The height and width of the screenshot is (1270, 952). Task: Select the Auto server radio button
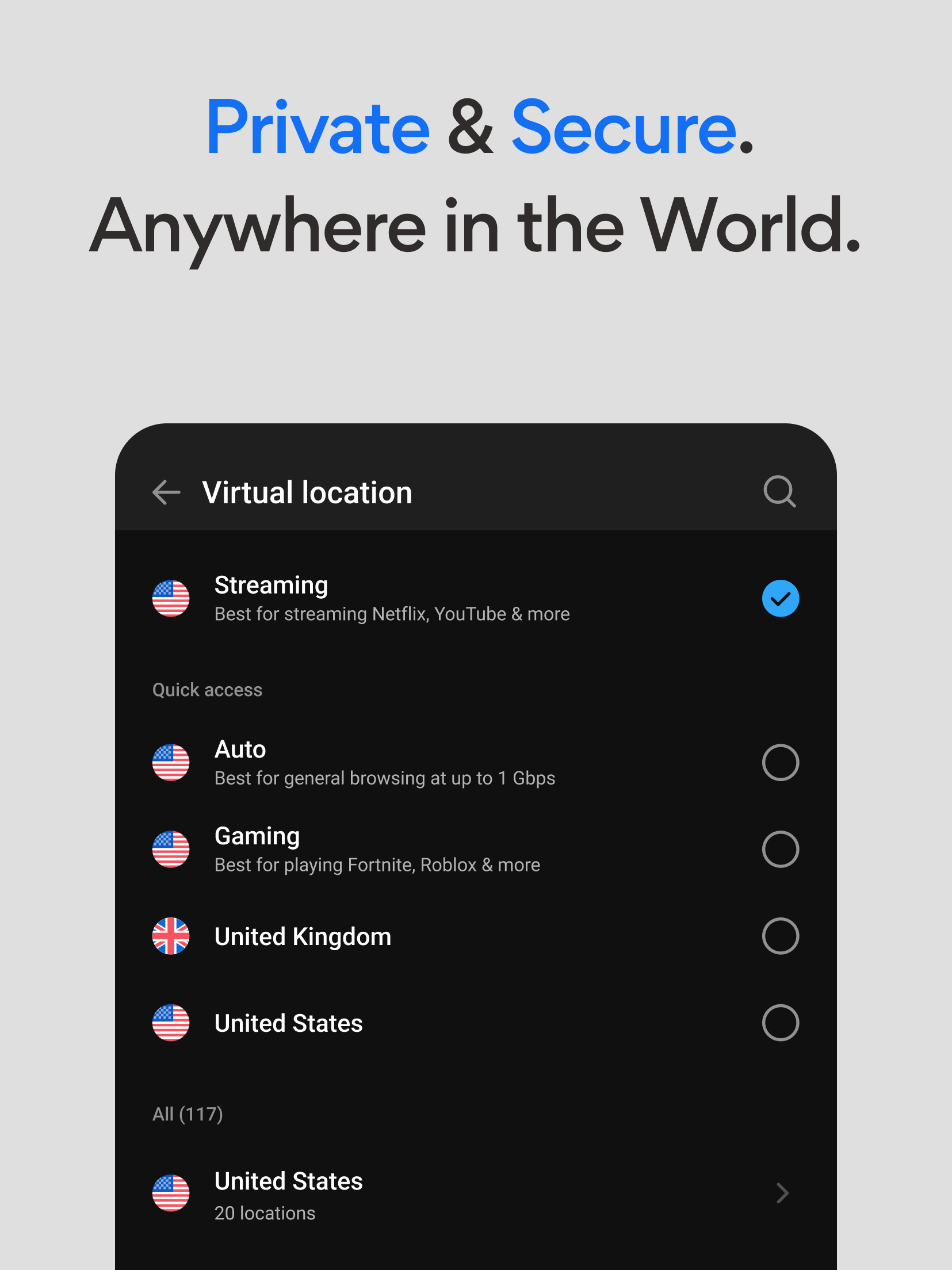779,762
